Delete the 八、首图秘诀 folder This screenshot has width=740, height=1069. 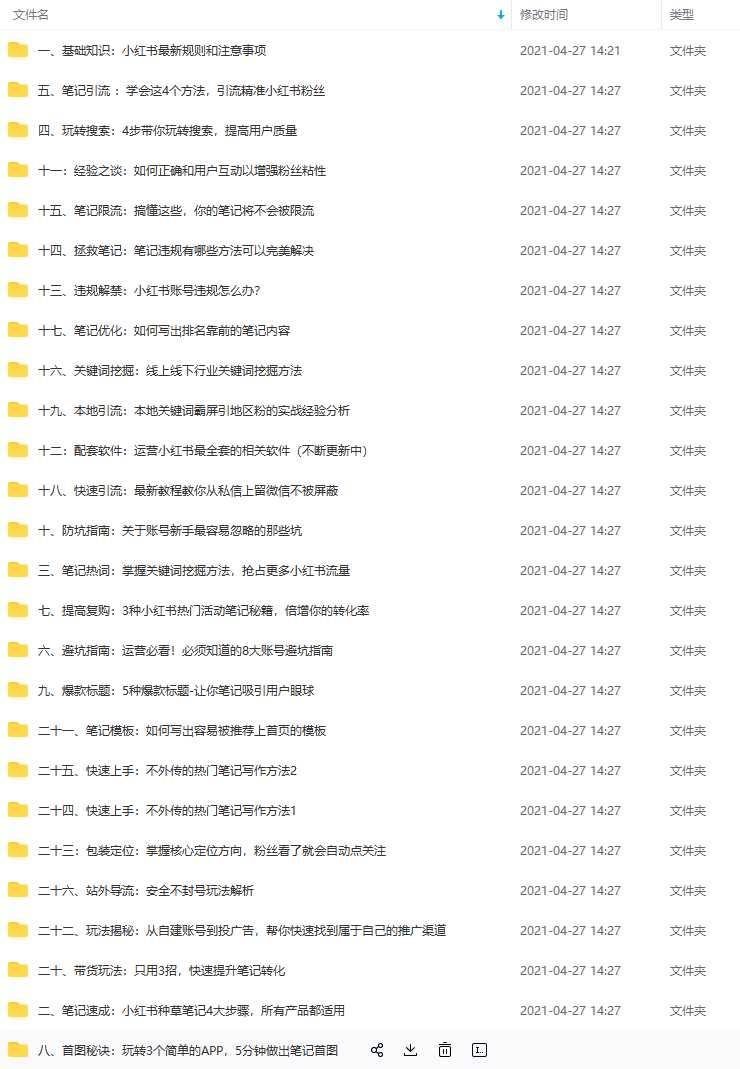[x=445, y=1050]
